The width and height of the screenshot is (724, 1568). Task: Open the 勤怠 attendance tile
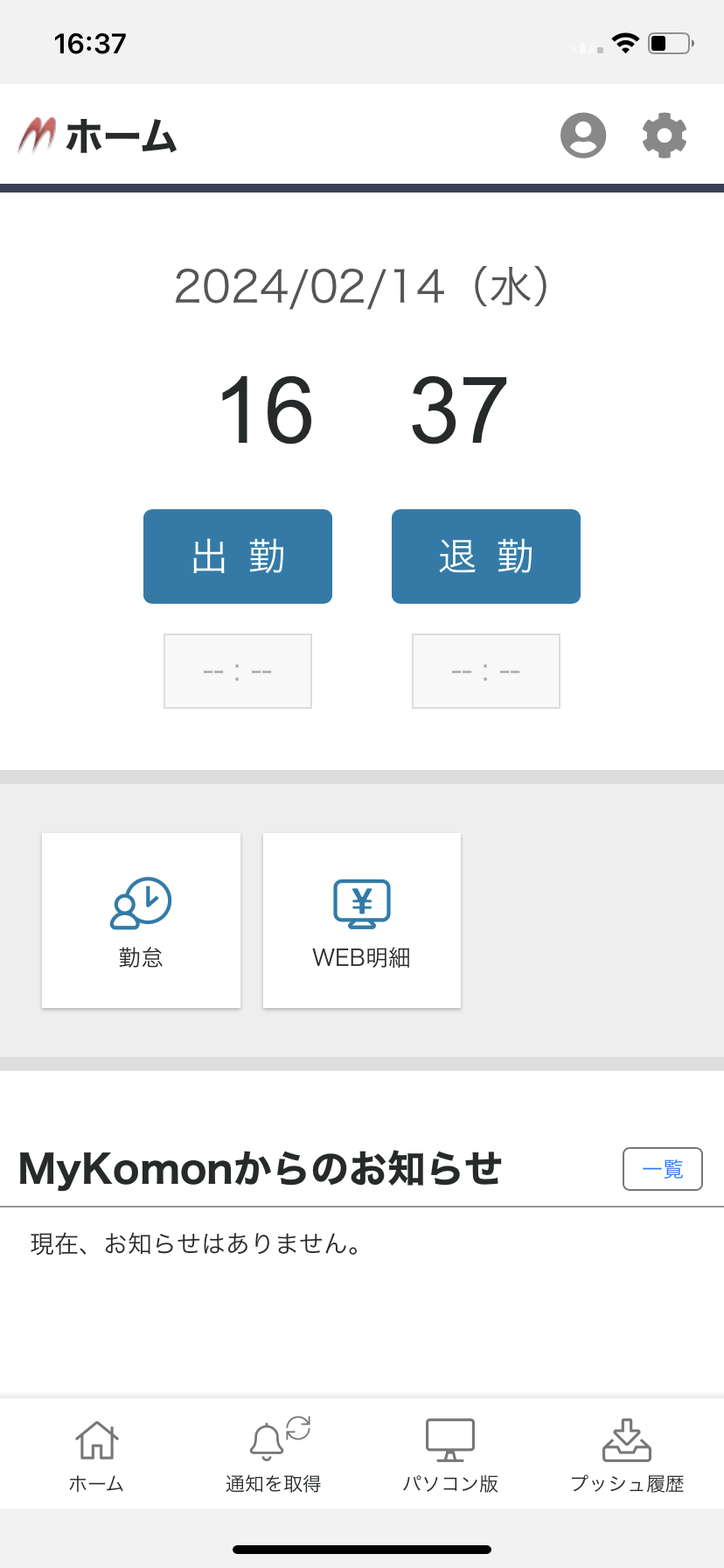point(141,920)
